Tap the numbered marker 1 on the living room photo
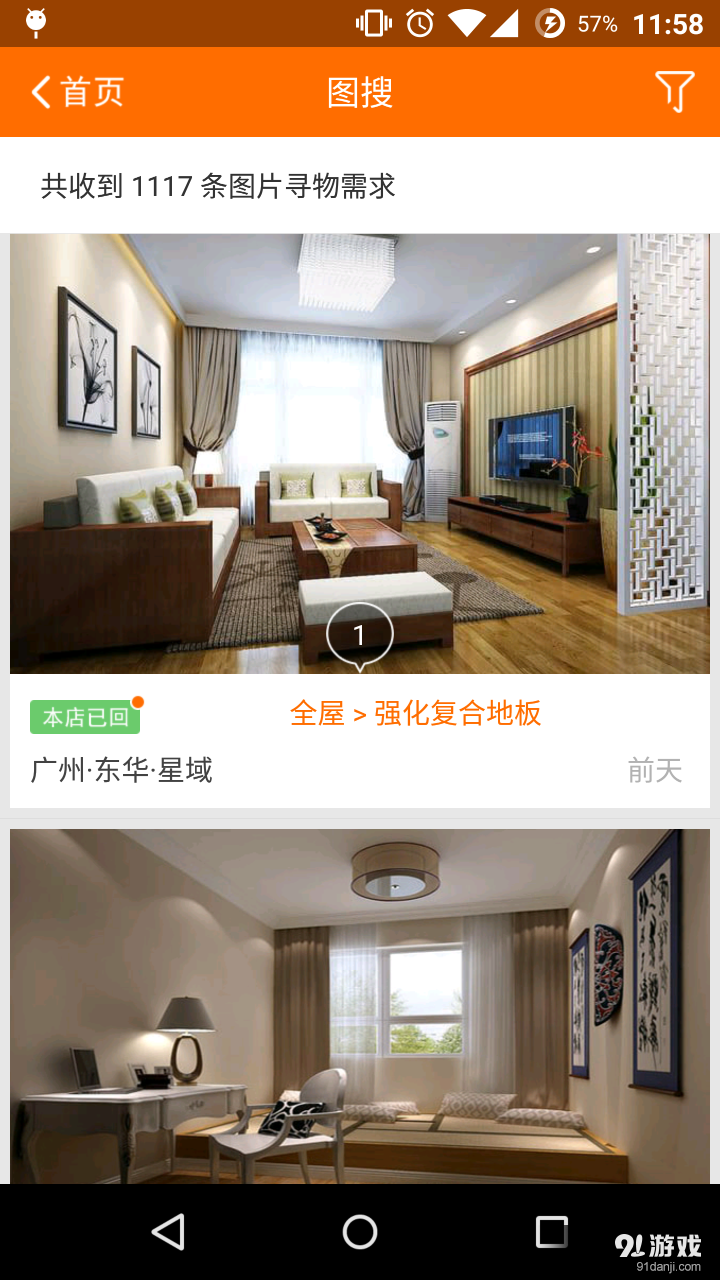Screen dimensions: 720x1280 click(360, 632)
